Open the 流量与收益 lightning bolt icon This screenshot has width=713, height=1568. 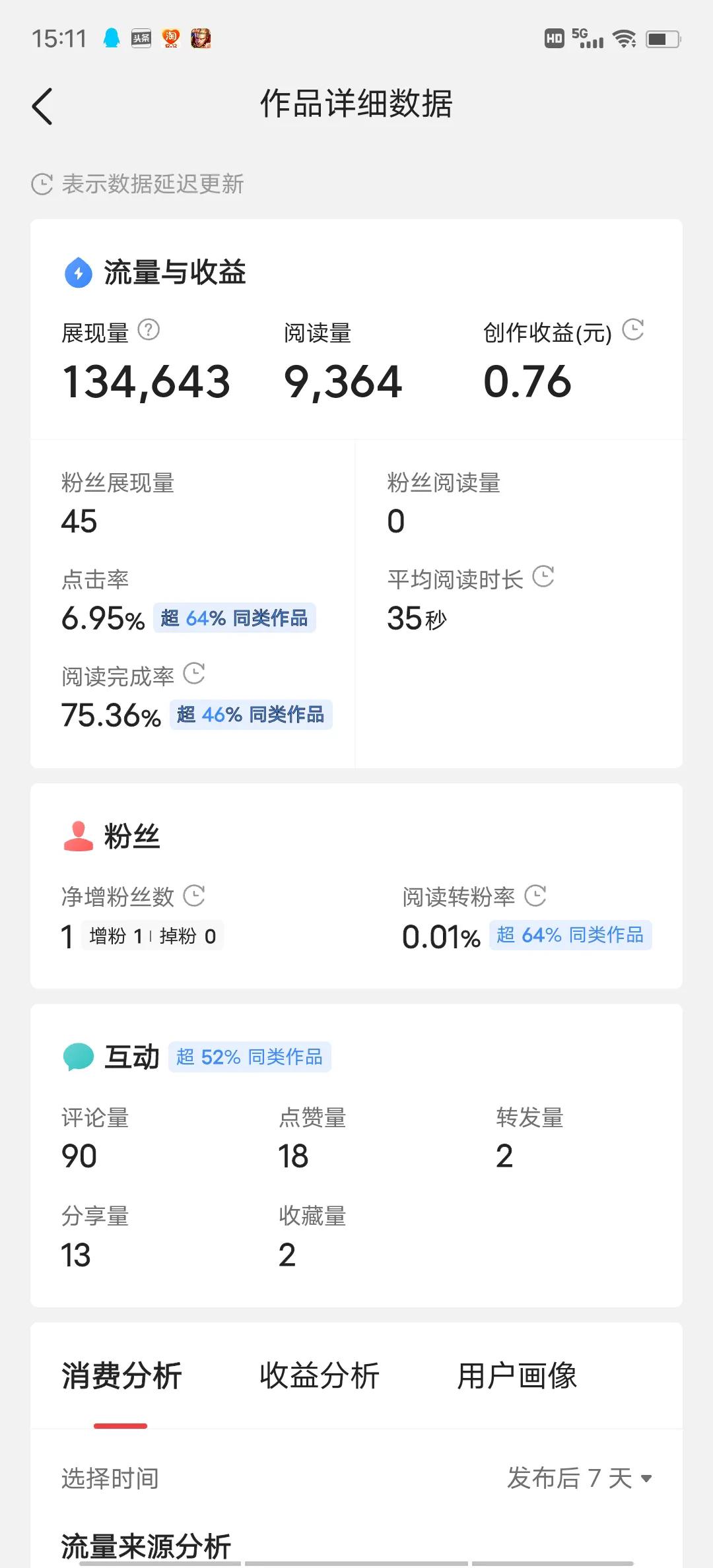(x=77, y=273)
